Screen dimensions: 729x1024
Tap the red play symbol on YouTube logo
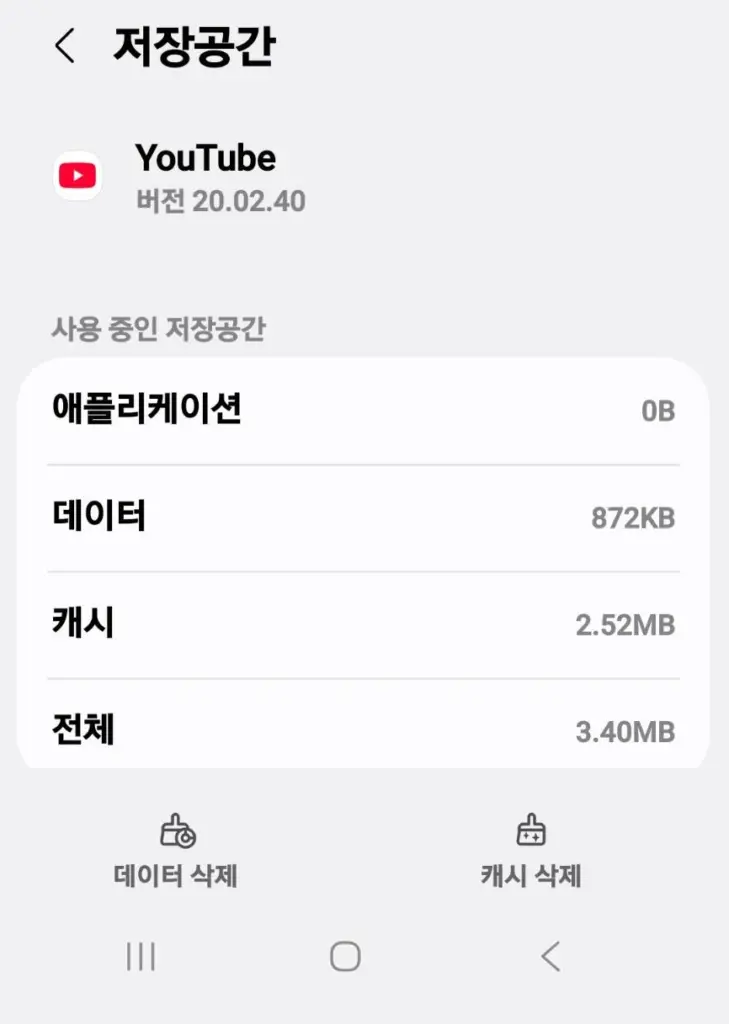[78, 174]
